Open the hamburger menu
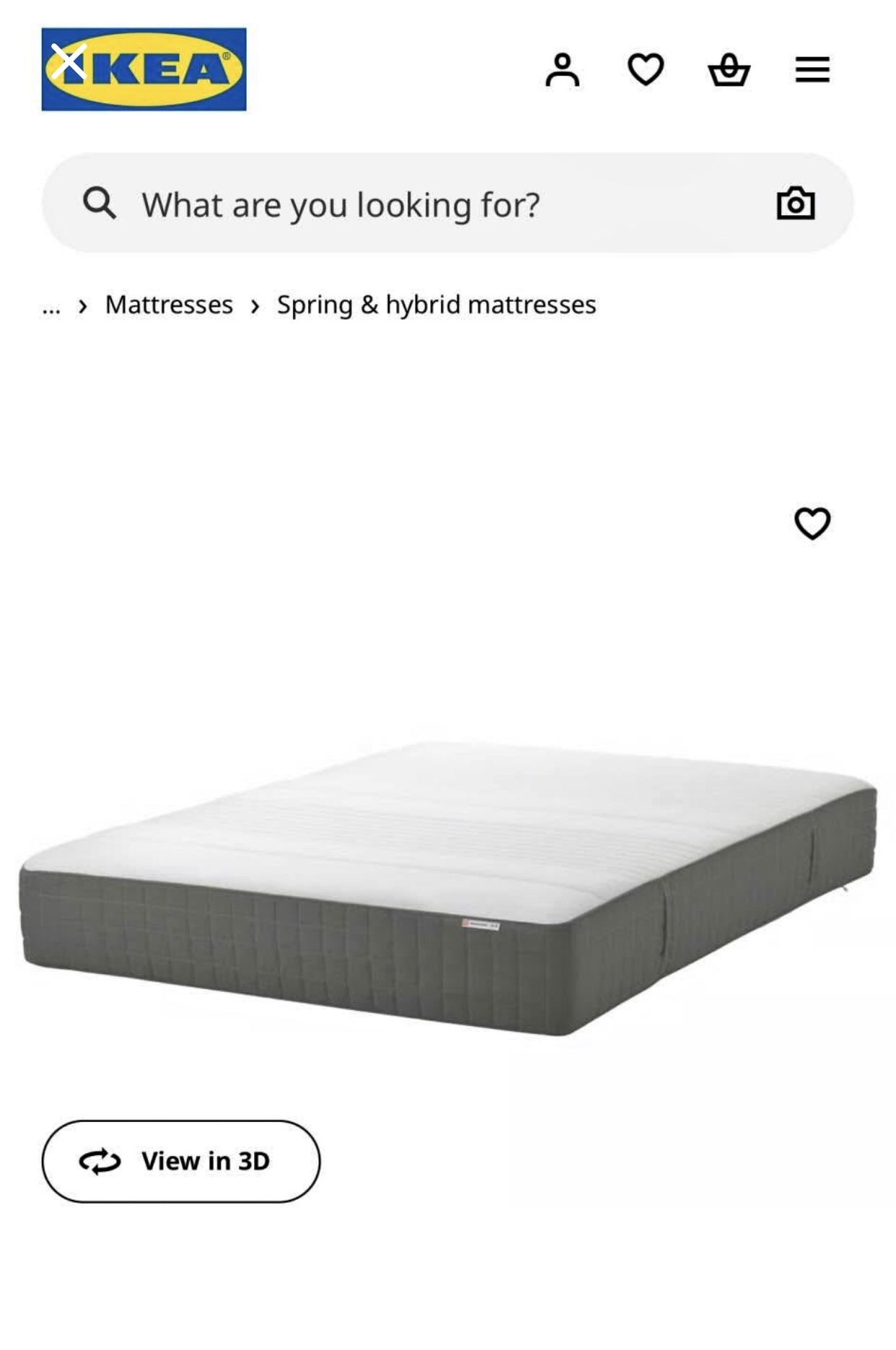 [811, 70]
